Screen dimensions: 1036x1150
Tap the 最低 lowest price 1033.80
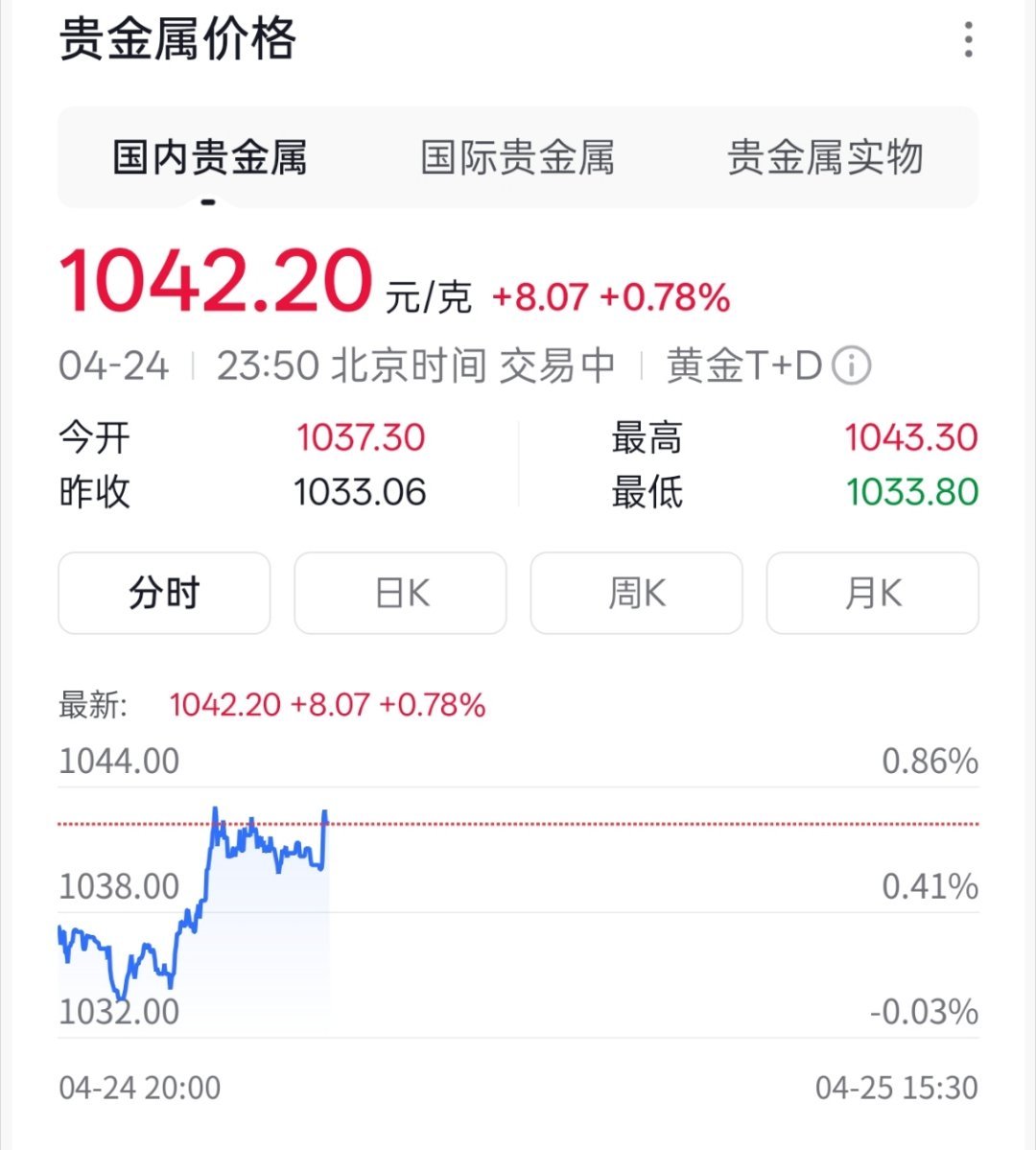910,492
